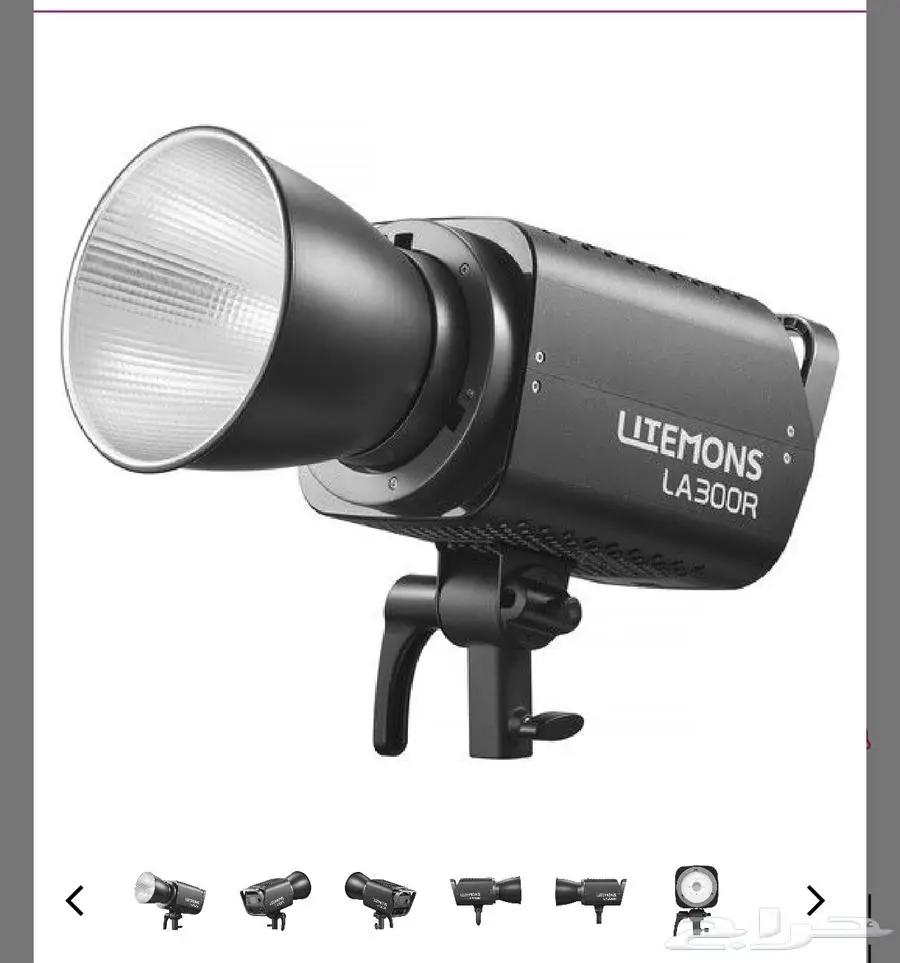This screenshot has height=963, width=900.
Task: Select the front-facing light thumbnail
Action: [693, 899]
